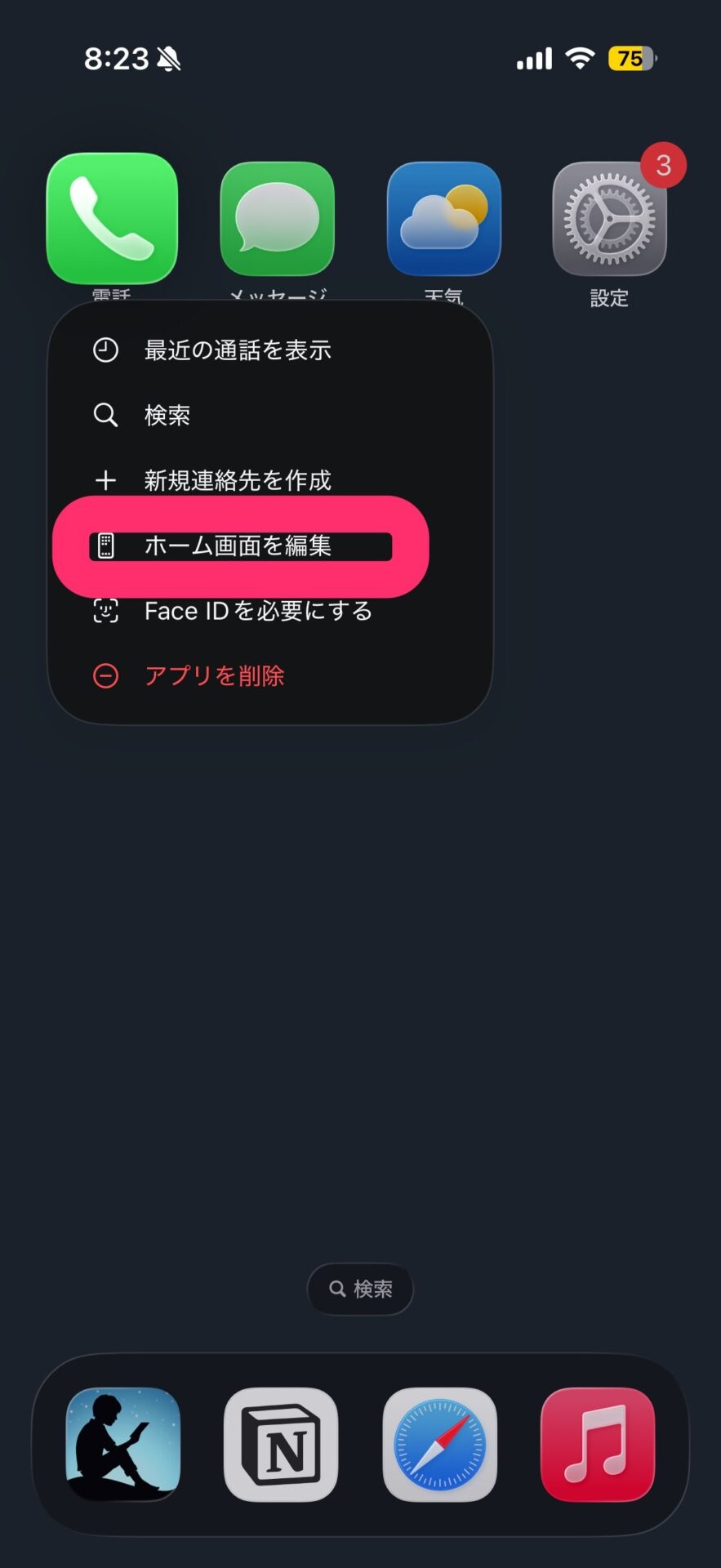Select 最近の通話を表示 in the context menu
The height and width of the screenshot is (1568, 721).
pyautogui.click(x=237, y=350)
